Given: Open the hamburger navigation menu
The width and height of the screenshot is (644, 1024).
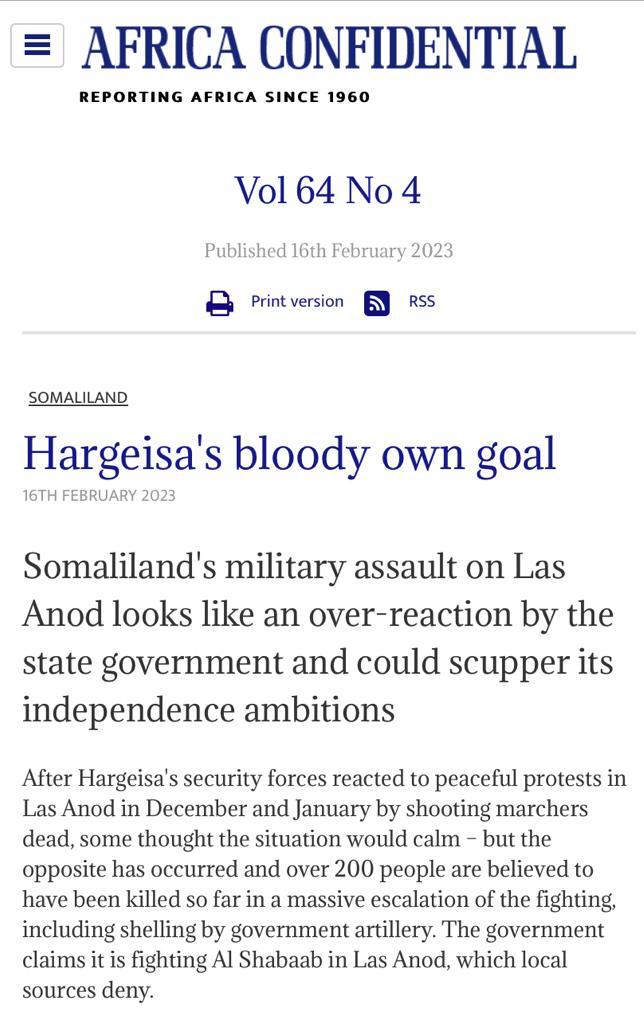Looking at the screenshot, I should [37, 46].
